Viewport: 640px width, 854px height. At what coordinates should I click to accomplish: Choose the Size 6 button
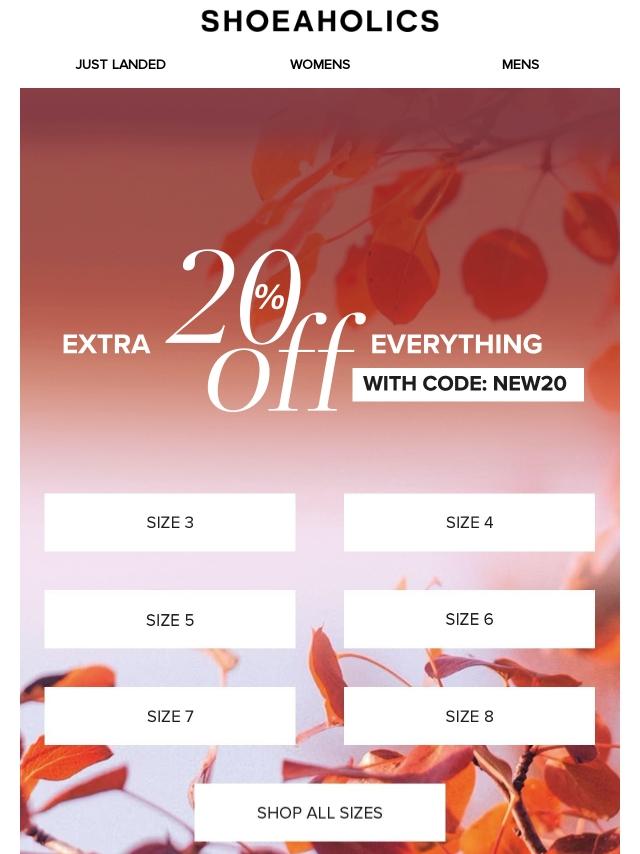pyautogui.click(x=469, y=619)
